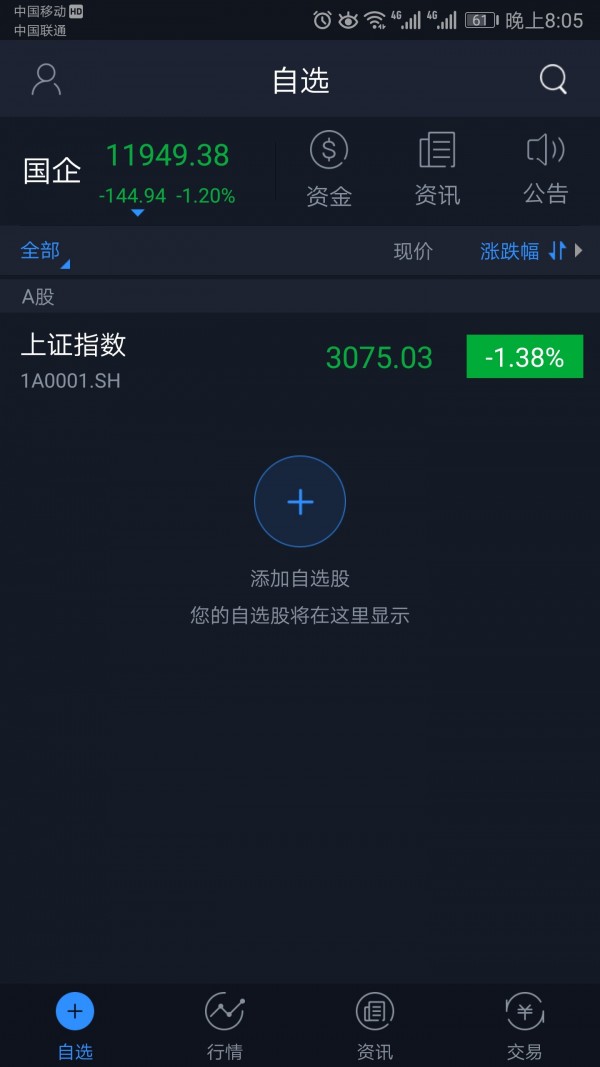The width and height of the screenshot is (600, 1067).
Task: Switch to the 自选 tab
Action: [x=75, y=1026]
